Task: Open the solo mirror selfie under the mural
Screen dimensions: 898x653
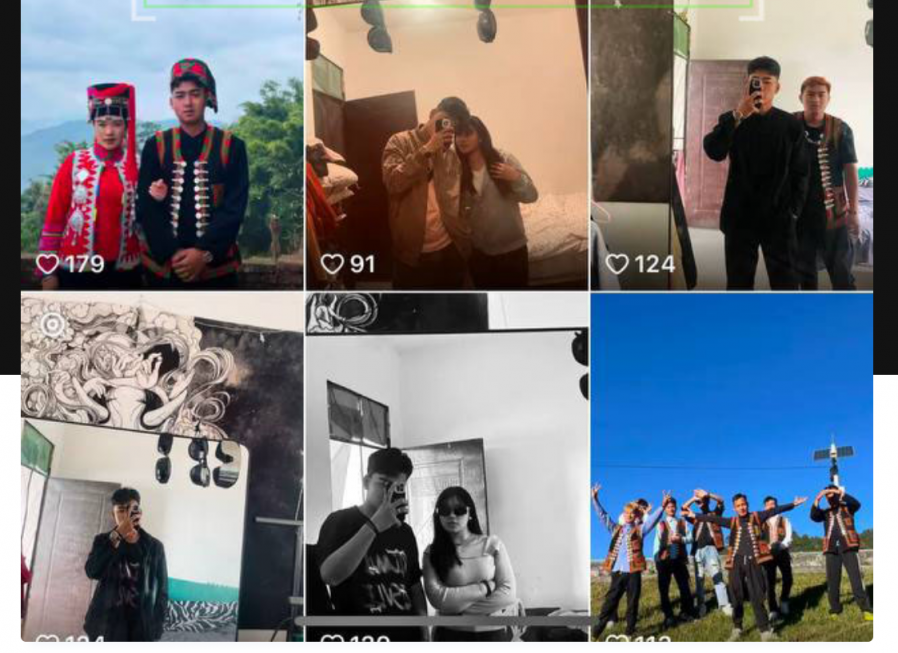Action: tap(162, 465)
